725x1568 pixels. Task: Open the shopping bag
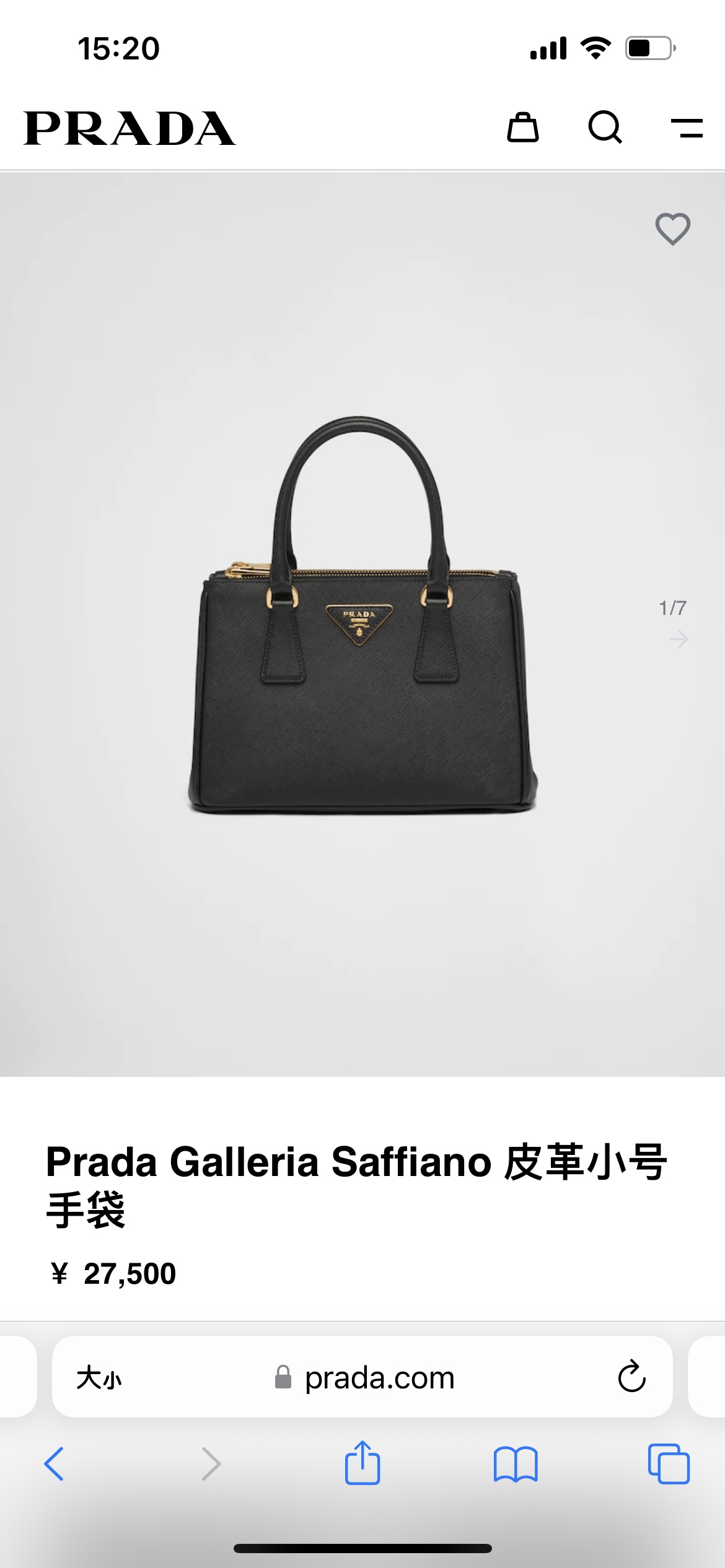coord(523,128)
